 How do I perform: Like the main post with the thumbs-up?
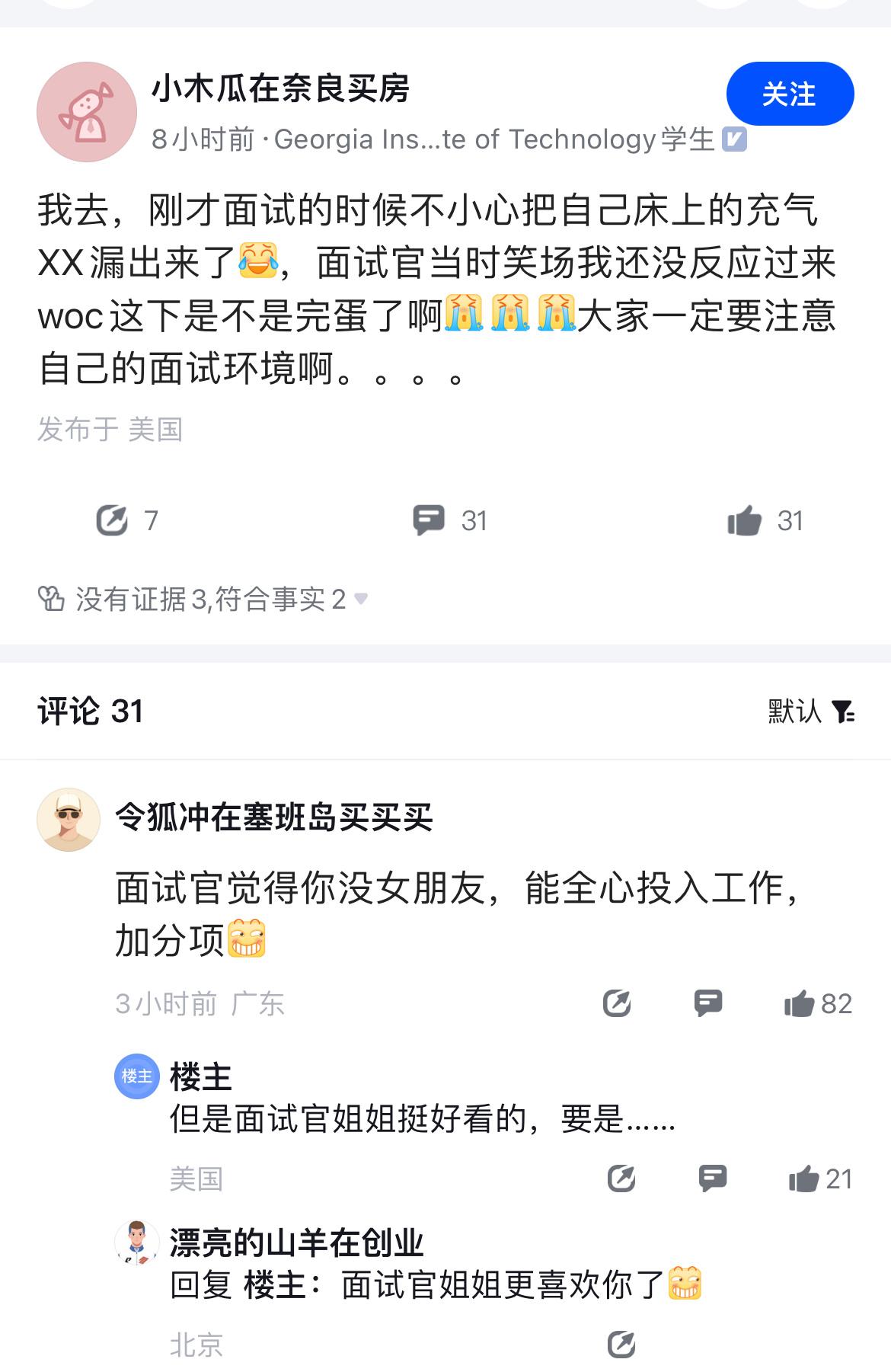[744, 519]
